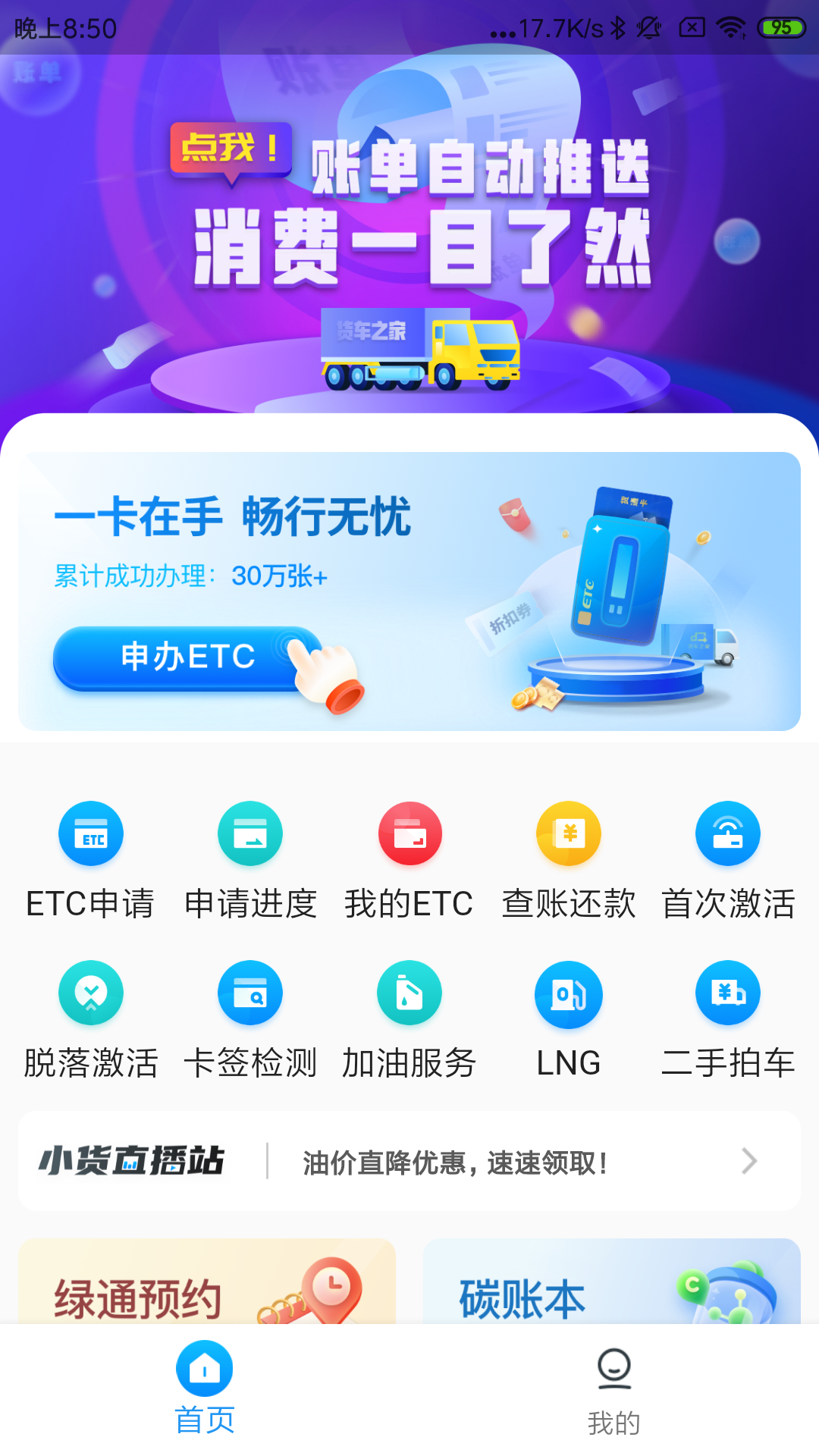Check 申请进度
Viewport: 819px width, 1456px height.
click(250, 861)
